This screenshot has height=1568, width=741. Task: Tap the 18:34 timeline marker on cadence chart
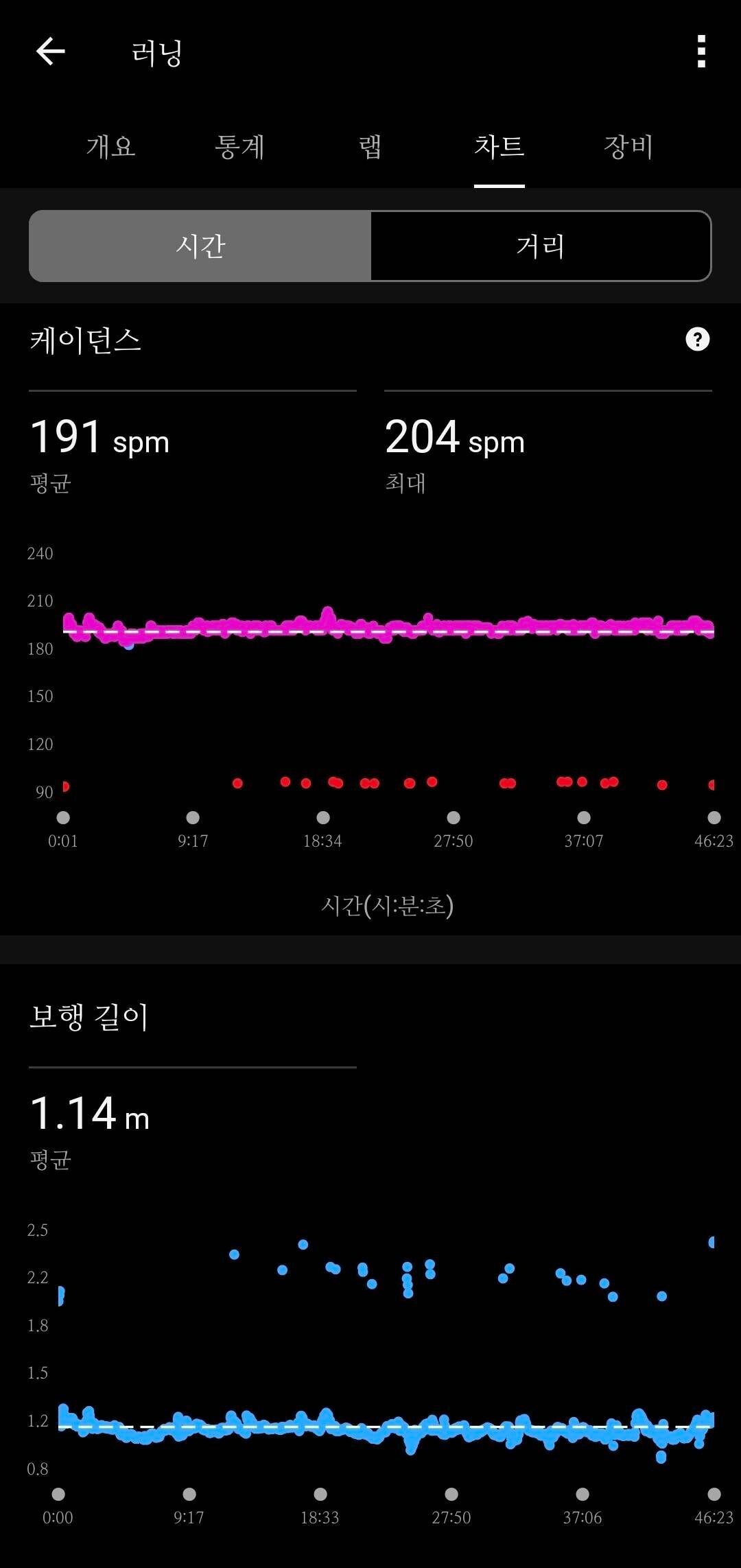322,817
